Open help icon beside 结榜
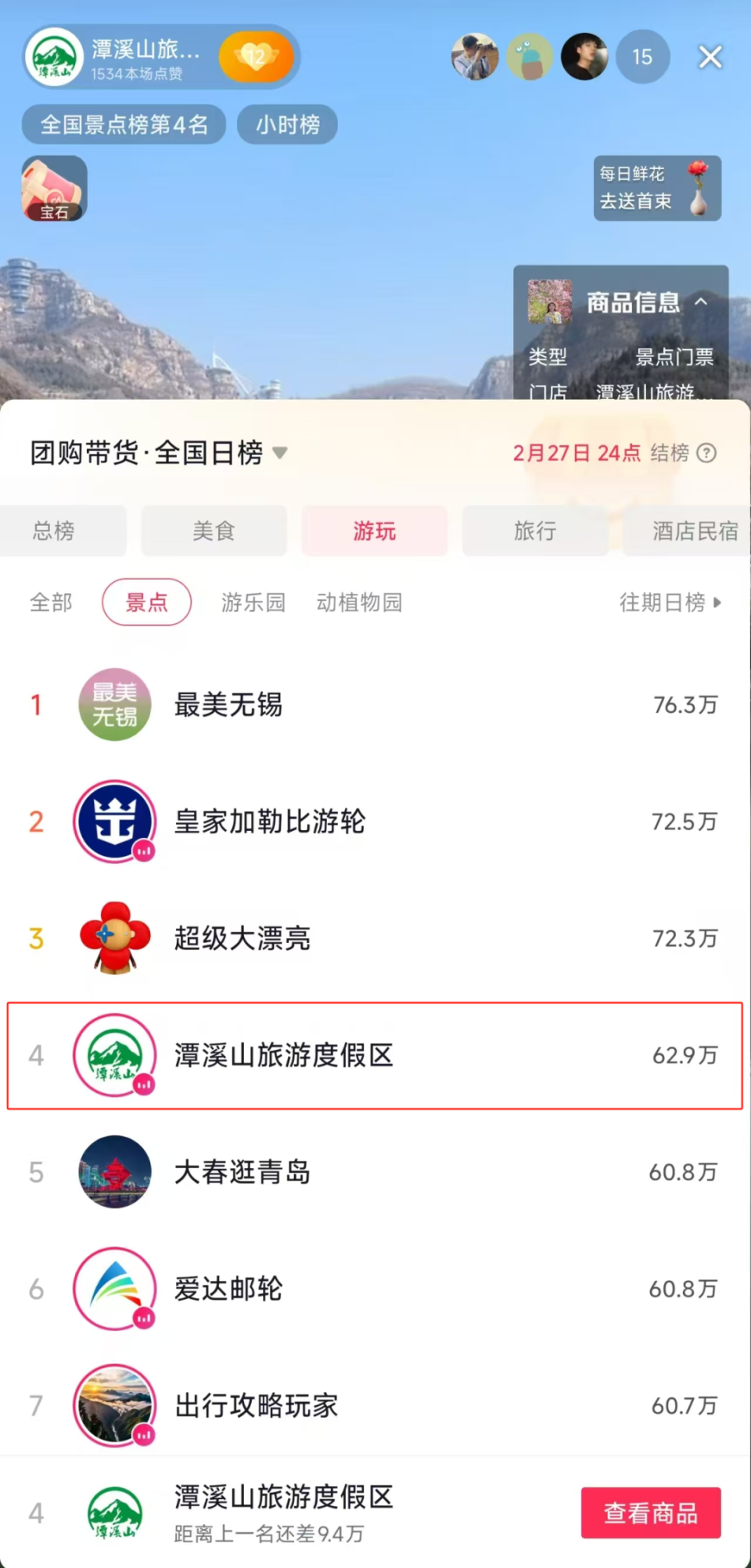The image size is (751, 1568). click(x=706, y=453)
